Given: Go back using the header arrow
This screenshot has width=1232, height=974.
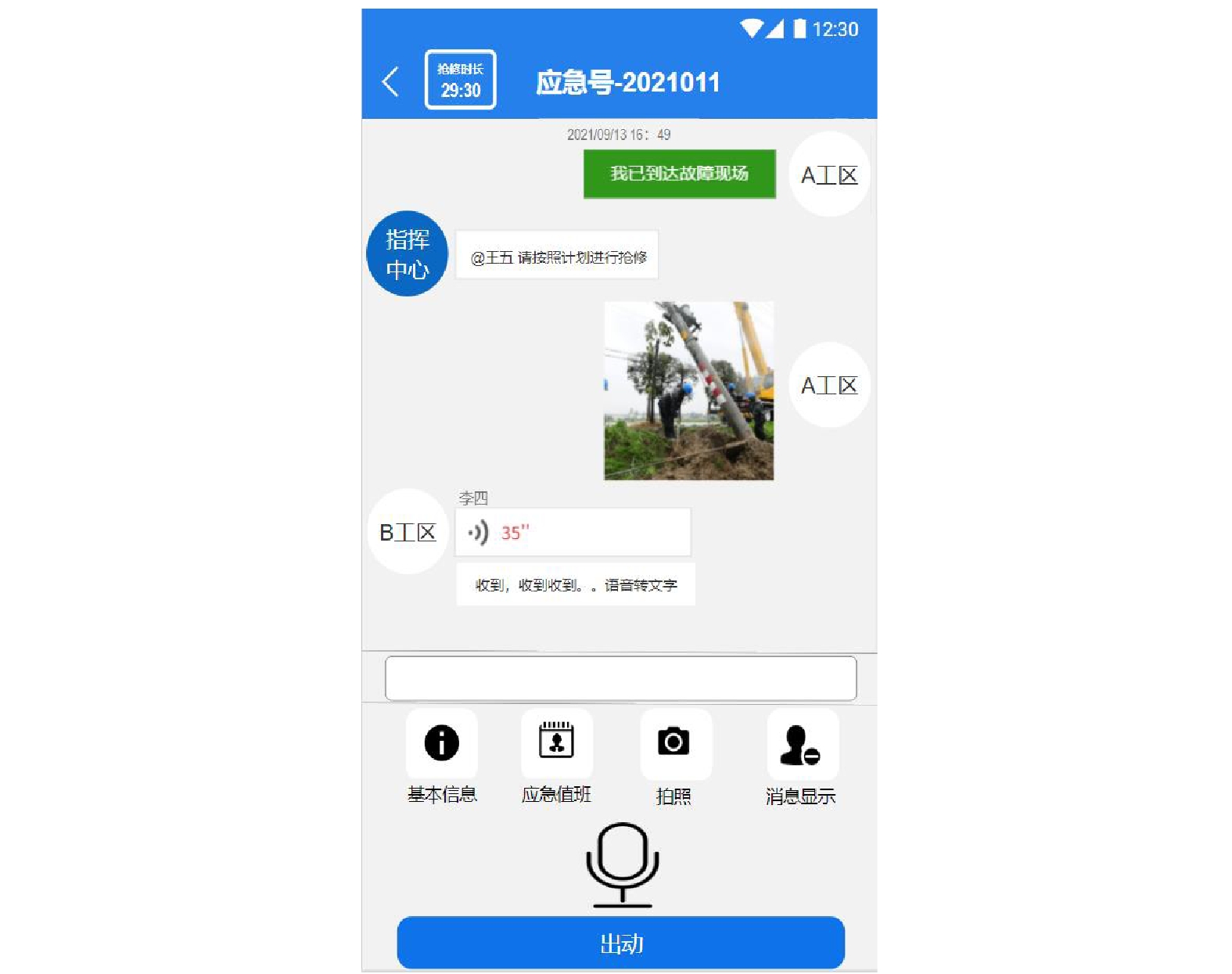Looking at the screenshot, I should (x=390, y=81).
